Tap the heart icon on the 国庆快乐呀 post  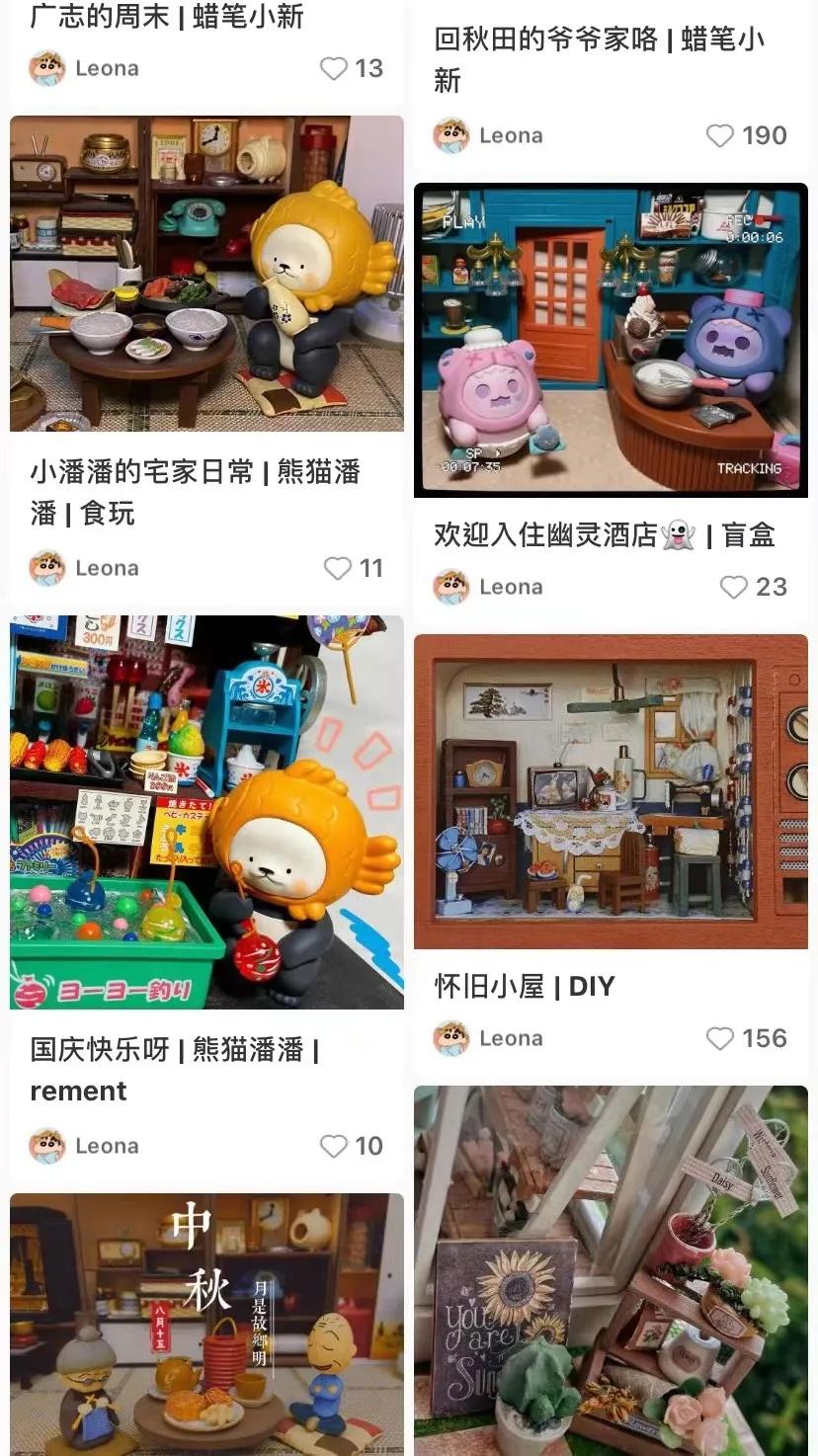pos(334,1146)
